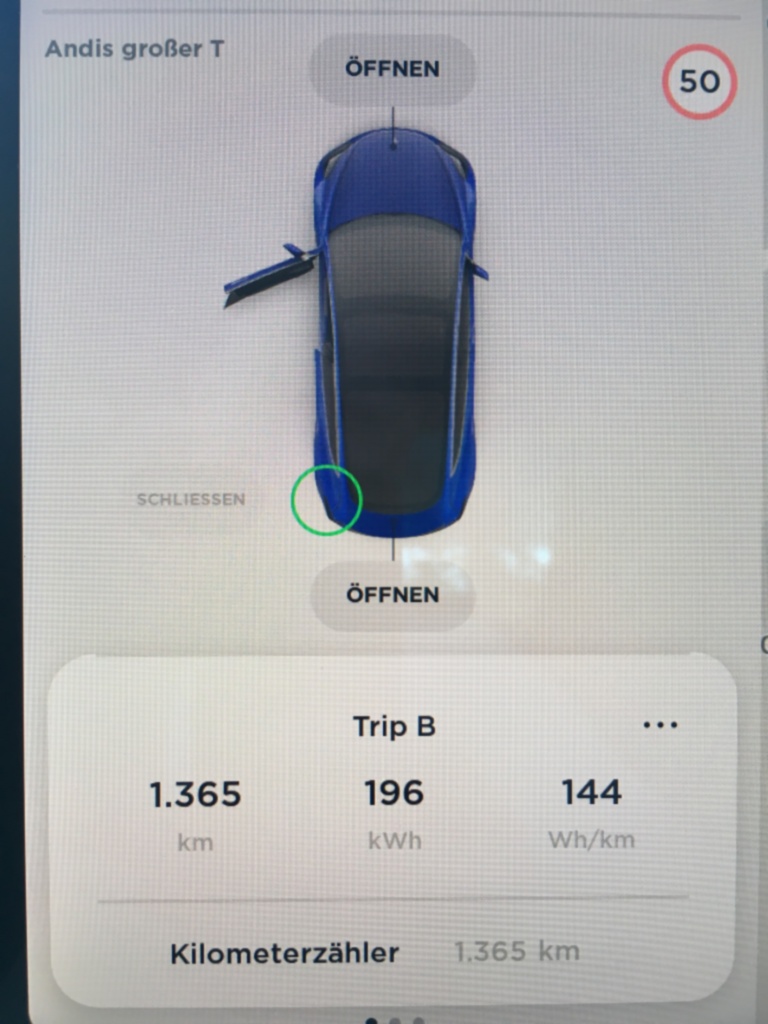Tap the green charge port circle

pos(326,500)
